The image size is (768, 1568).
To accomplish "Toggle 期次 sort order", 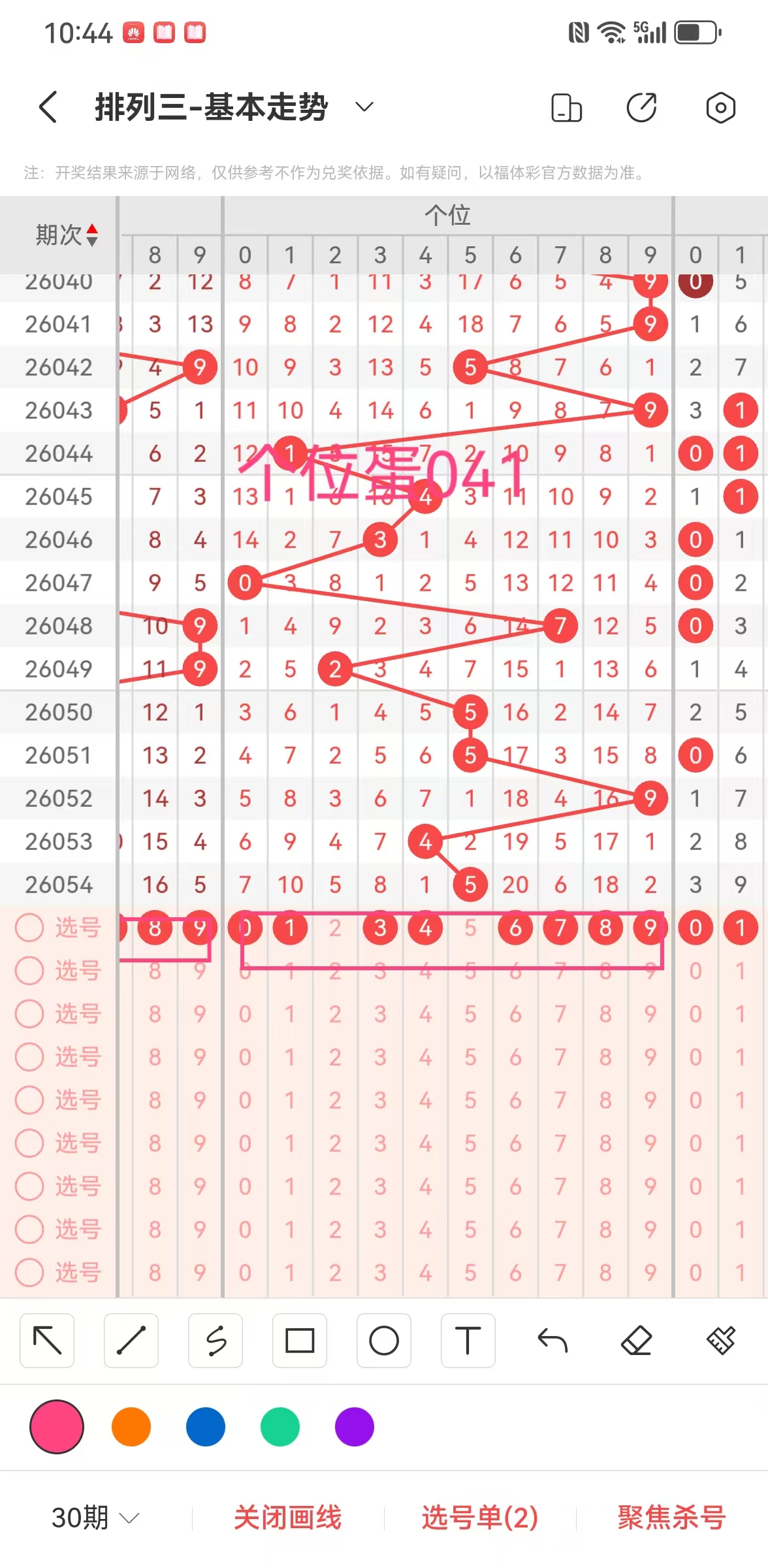I will click(92, 235).
